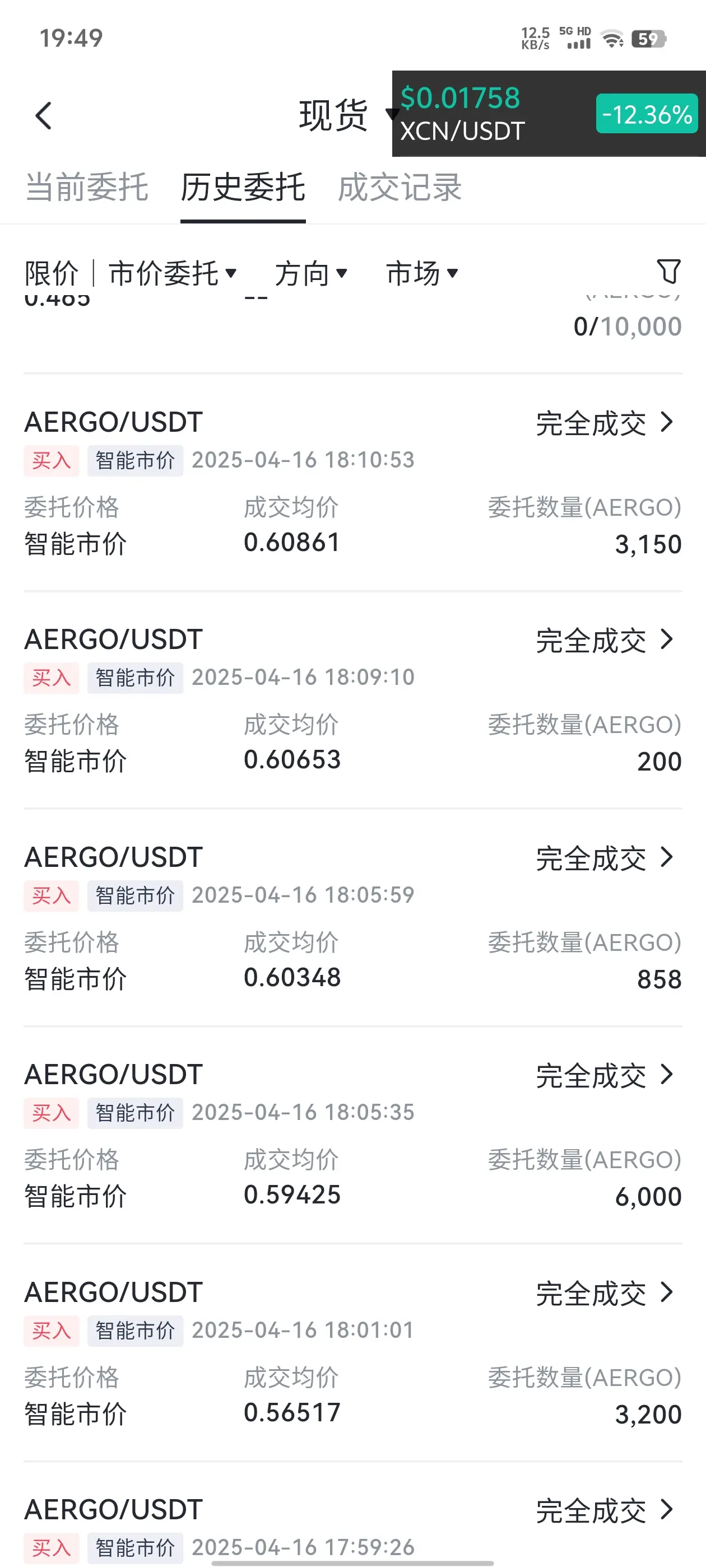The image size is (706, 1568).
Task: Expand the 限价|市价委托 order type dropdown
Action: (x=131, y=273)
